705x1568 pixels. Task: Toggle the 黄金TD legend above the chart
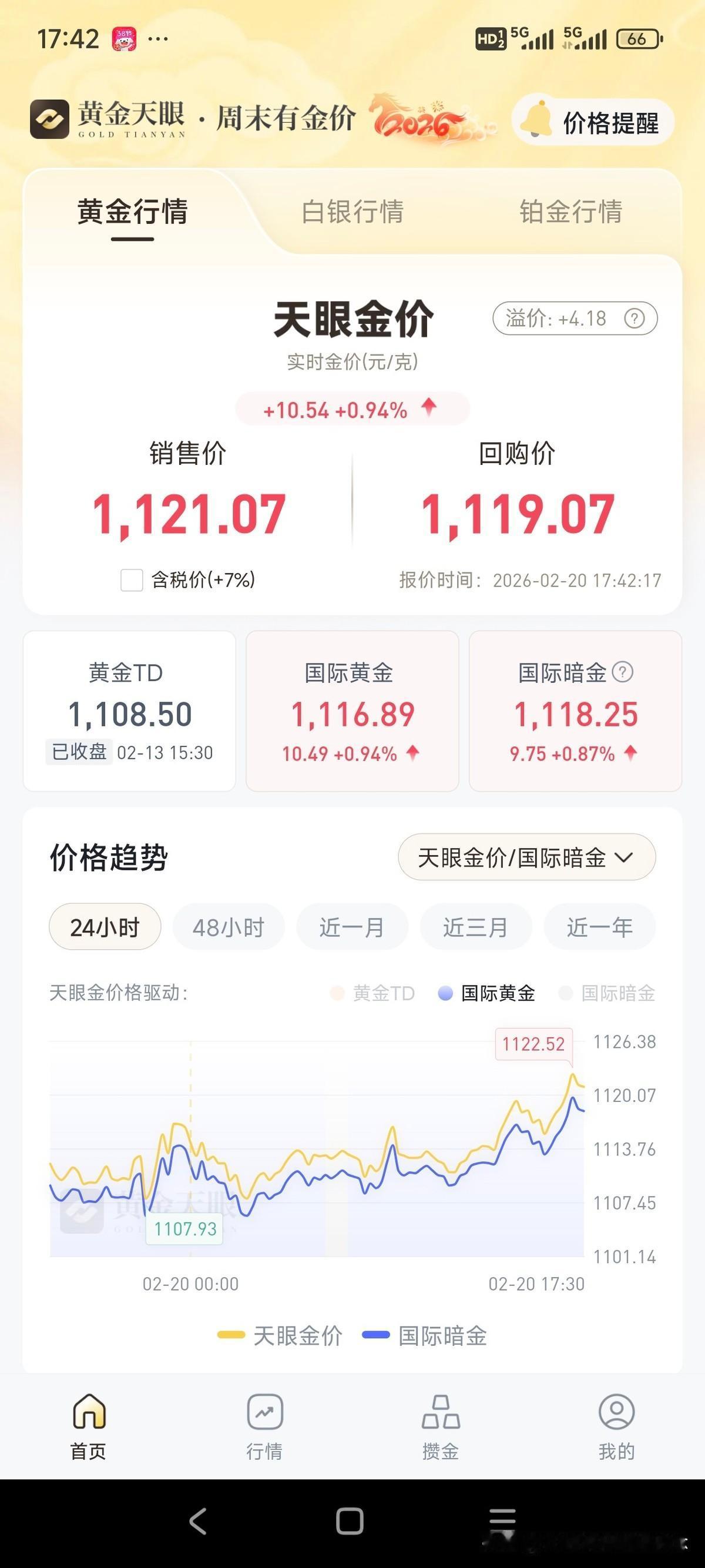[381, 993]
